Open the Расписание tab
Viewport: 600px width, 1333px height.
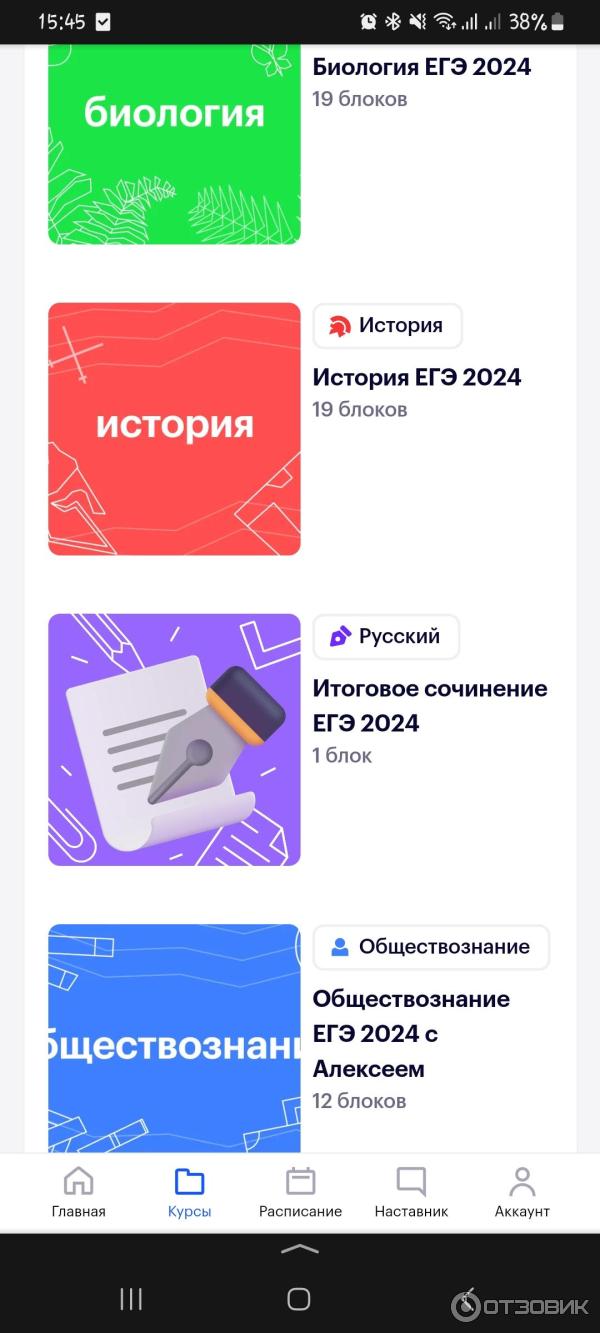[300, 1192]
